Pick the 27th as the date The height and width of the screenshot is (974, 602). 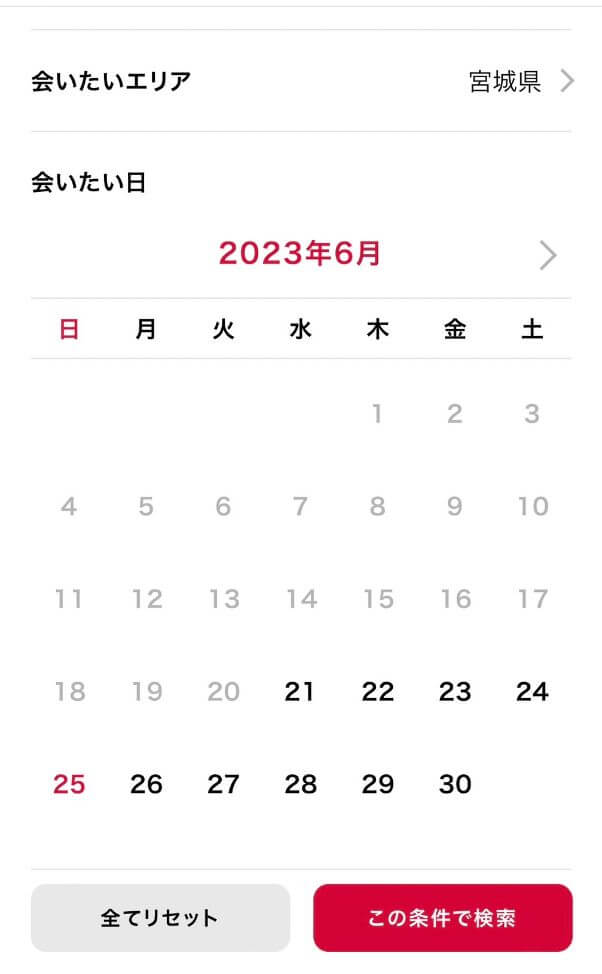click(x=223, y=784)
